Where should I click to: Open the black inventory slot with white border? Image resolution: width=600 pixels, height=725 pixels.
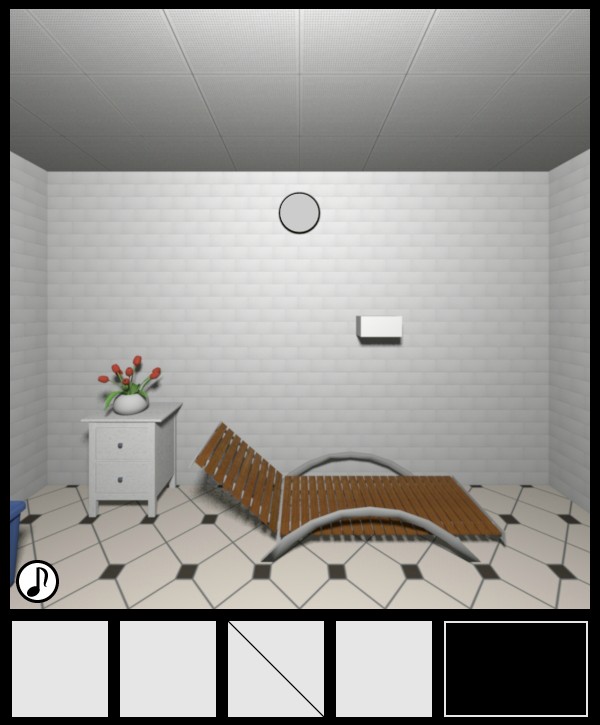point(516,669)
